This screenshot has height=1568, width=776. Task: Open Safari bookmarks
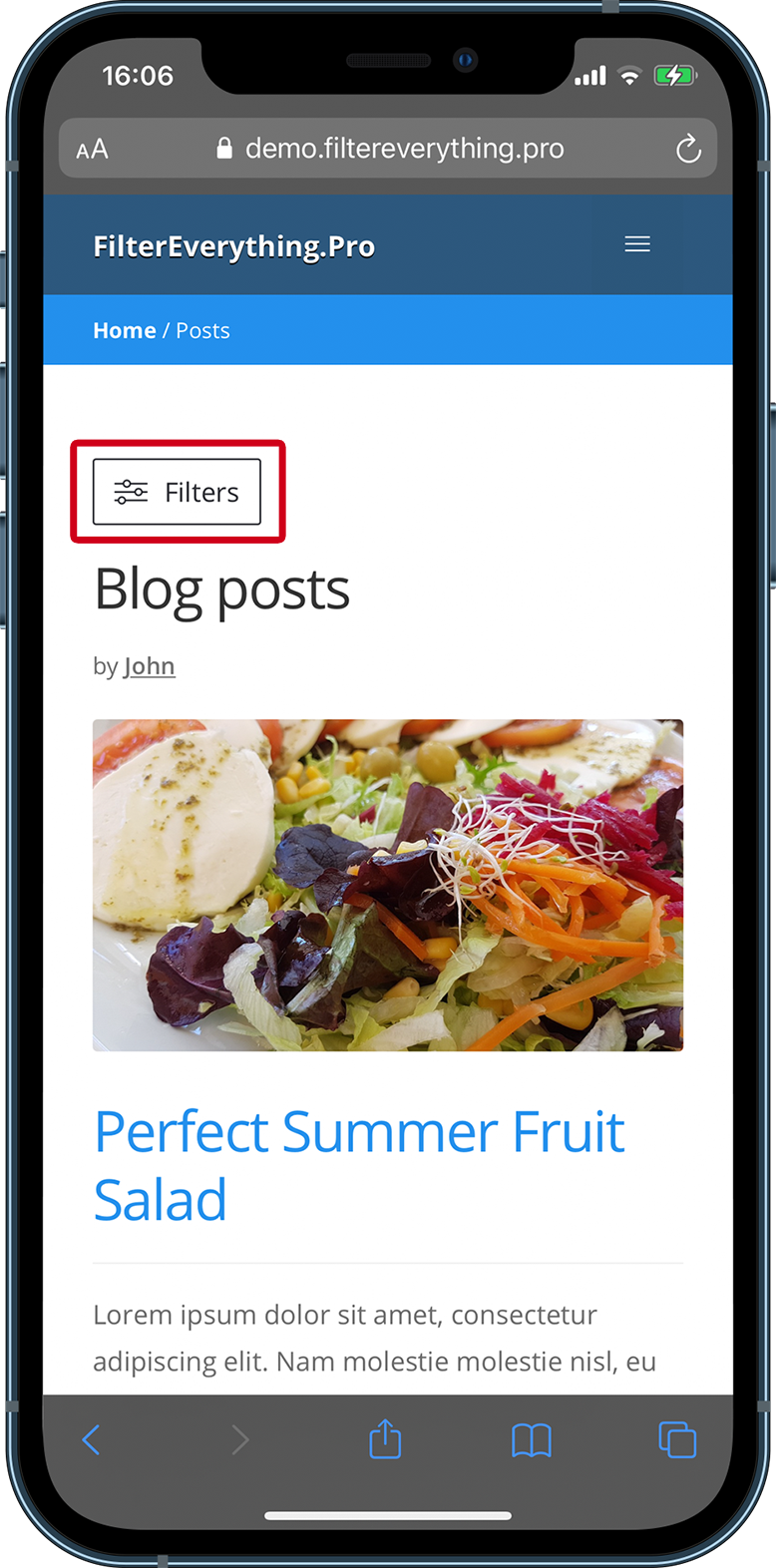(x=532, y=1439)
